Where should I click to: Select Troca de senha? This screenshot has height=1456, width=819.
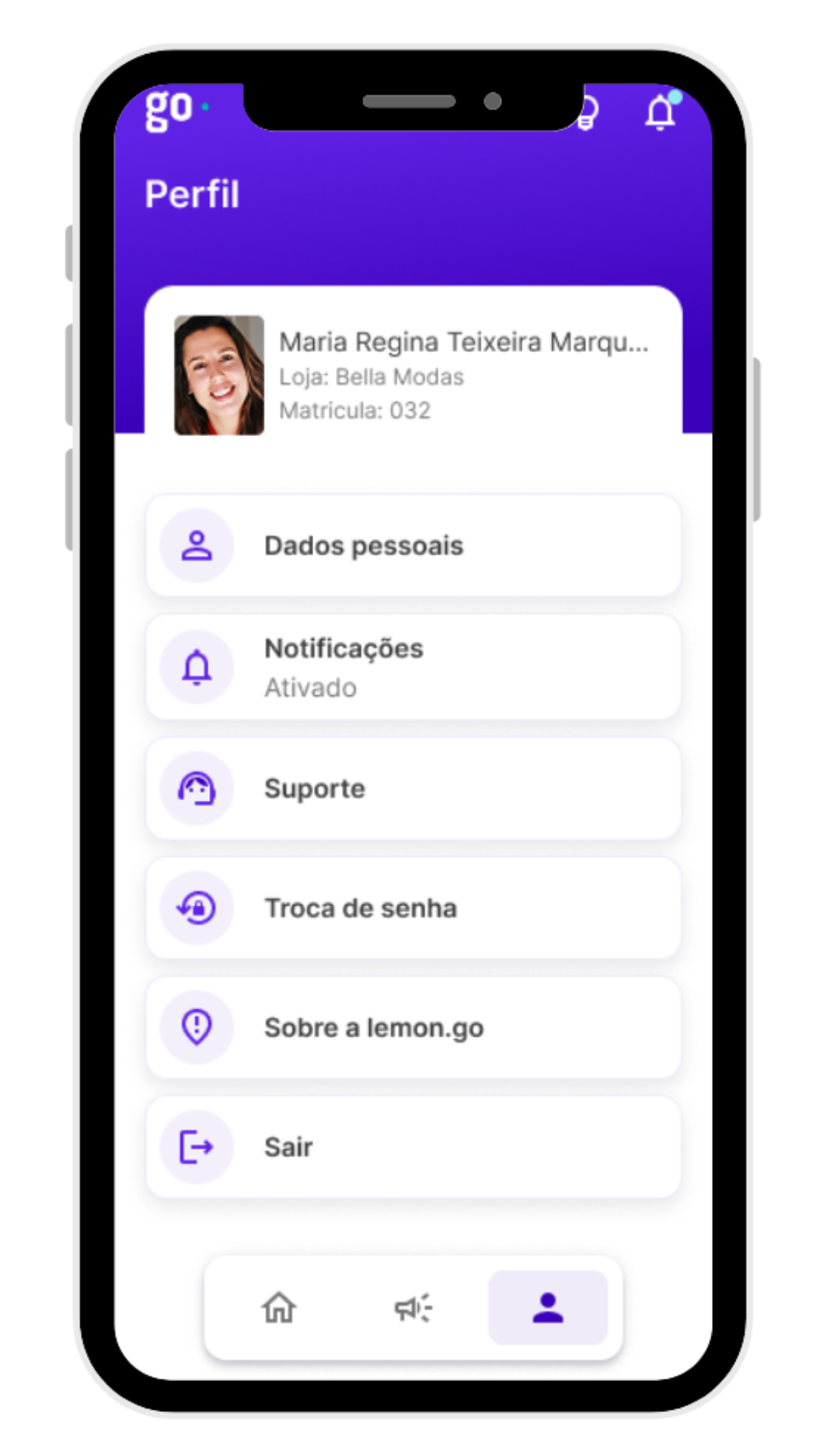(x=413, y=908)
